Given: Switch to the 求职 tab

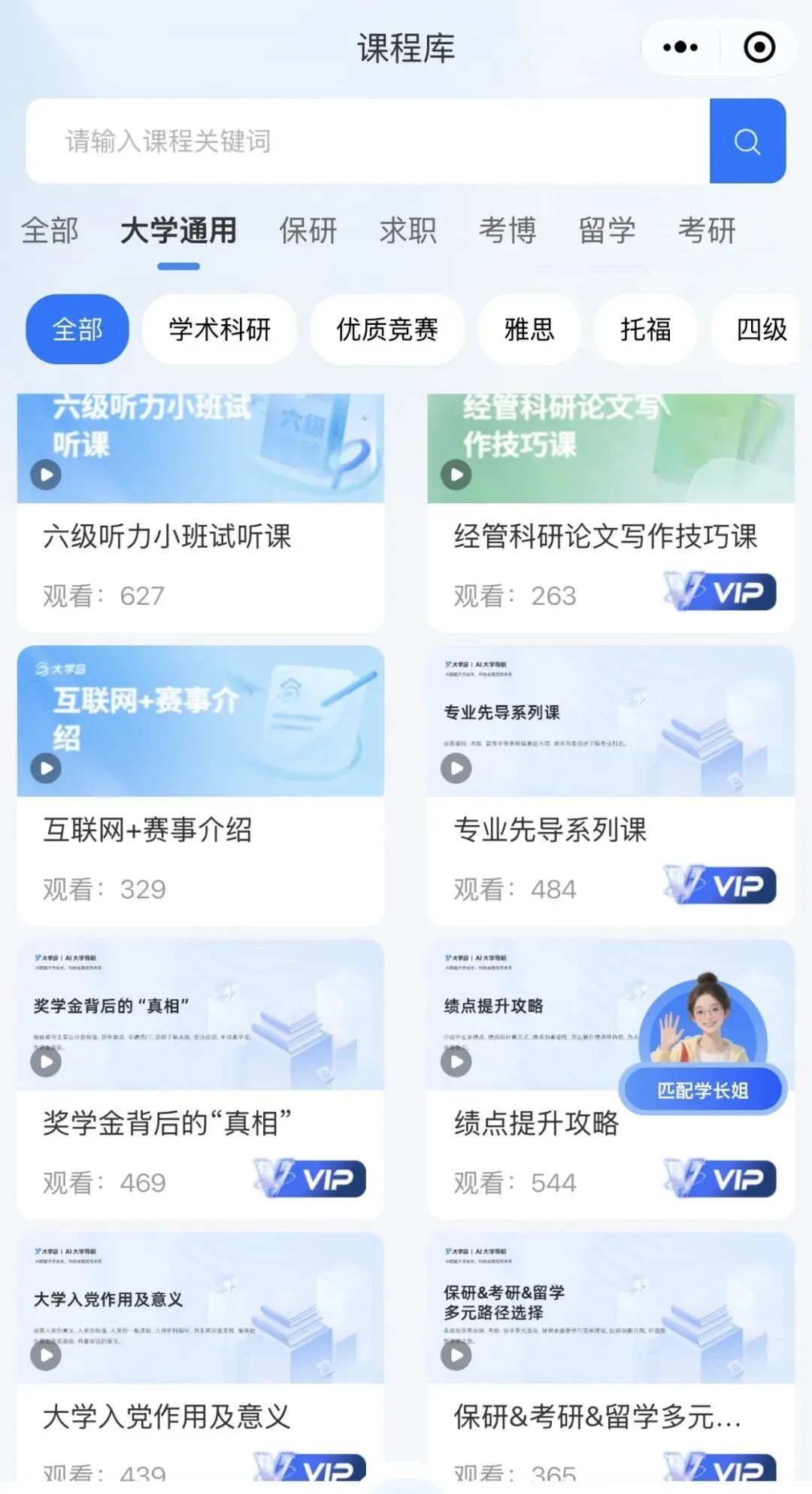Looking at the screenshot, I should (408, 230).
